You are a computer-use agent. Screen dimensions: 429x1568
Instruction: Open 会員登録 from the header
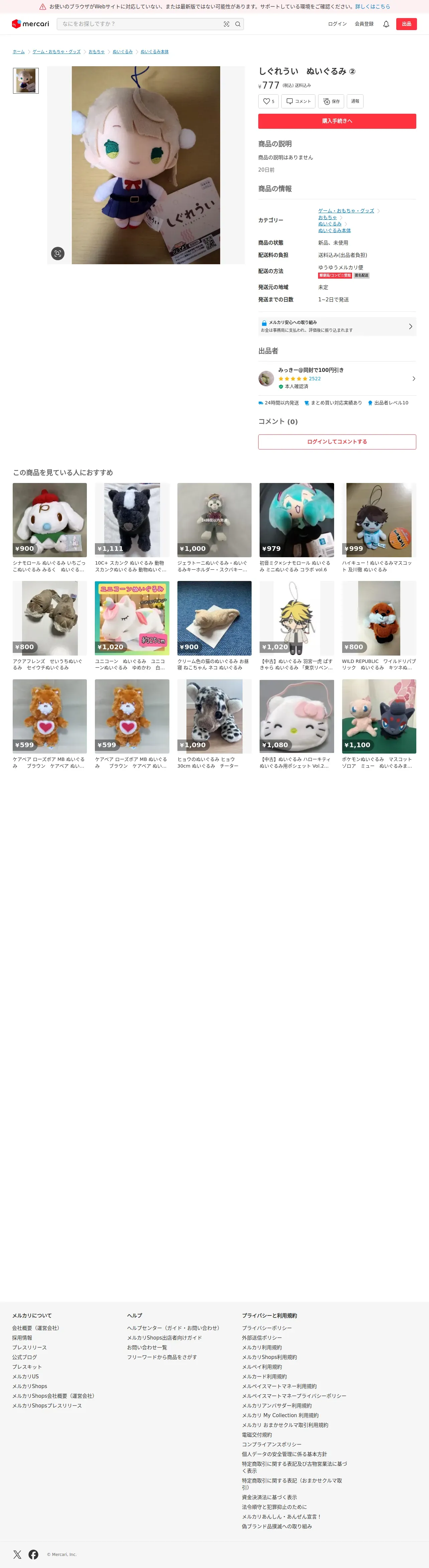[x=364, y=24]
